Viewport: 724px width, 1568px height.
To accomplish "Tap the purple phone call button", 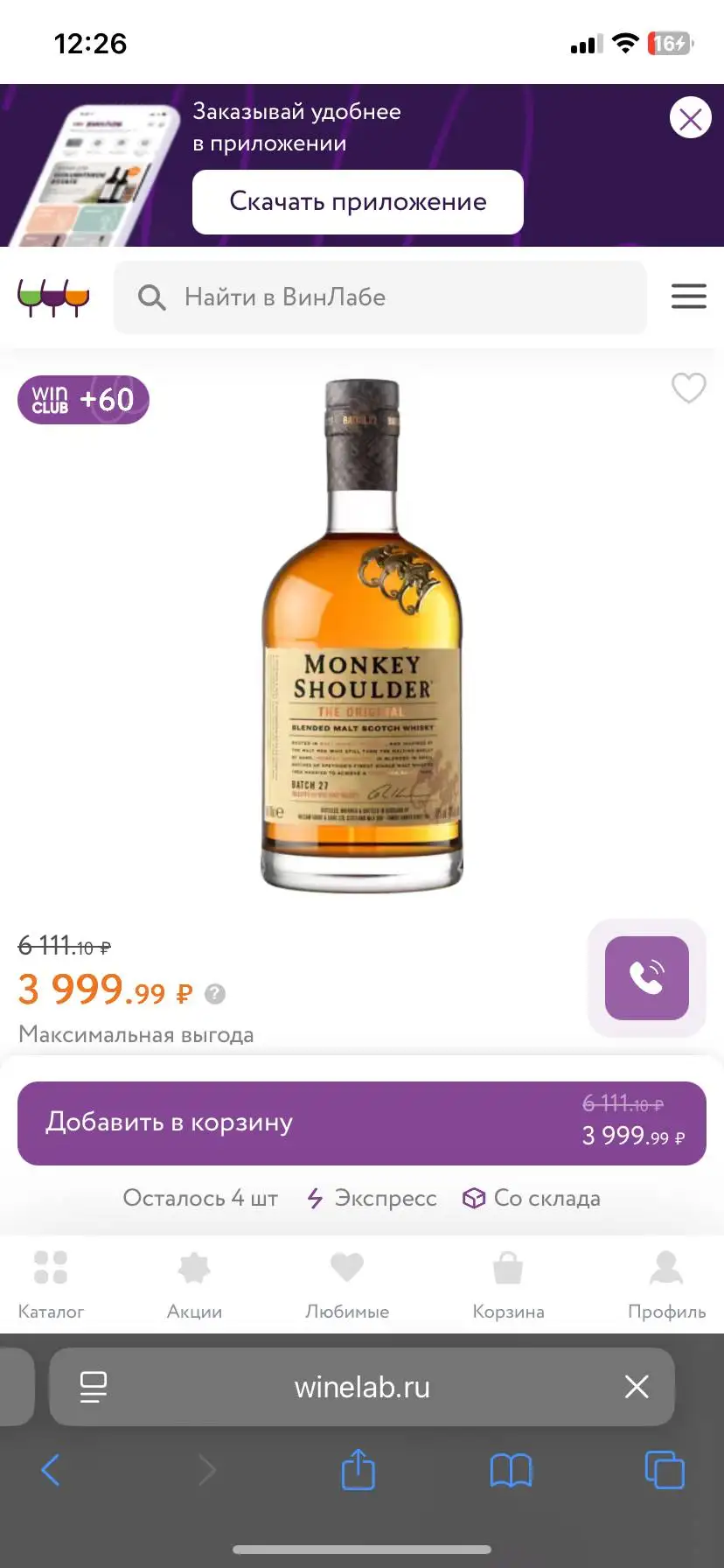I will (x=646, y=977).
